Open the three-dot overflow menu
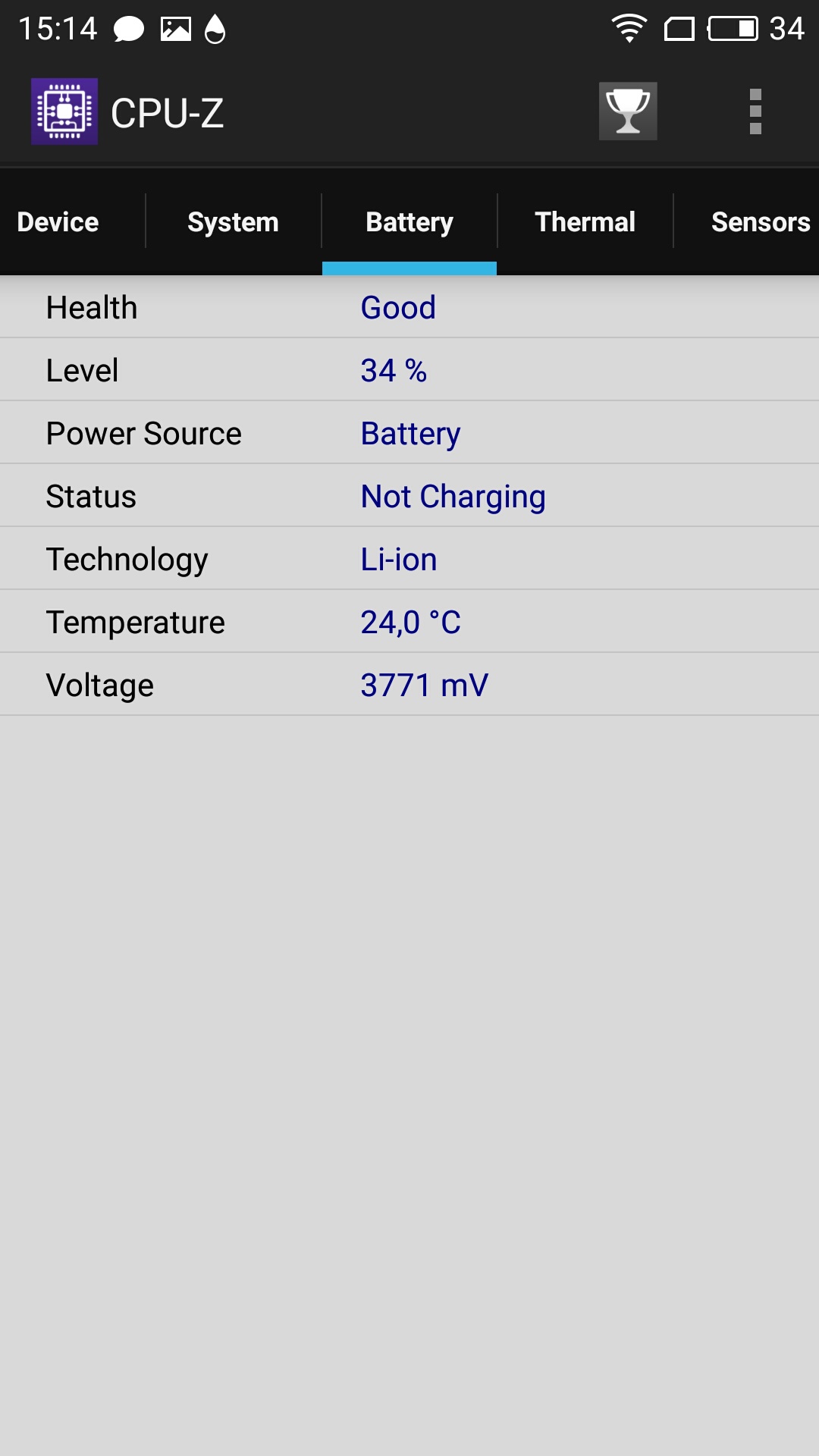819x1456 pixels. pos(755,111)
